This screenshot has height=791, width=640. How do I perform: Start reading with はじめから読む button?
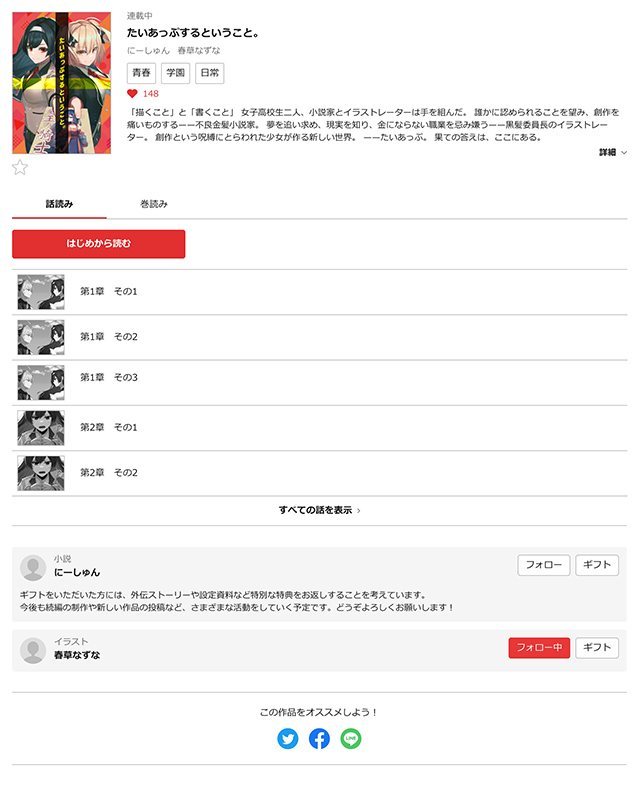pos(99,244)
